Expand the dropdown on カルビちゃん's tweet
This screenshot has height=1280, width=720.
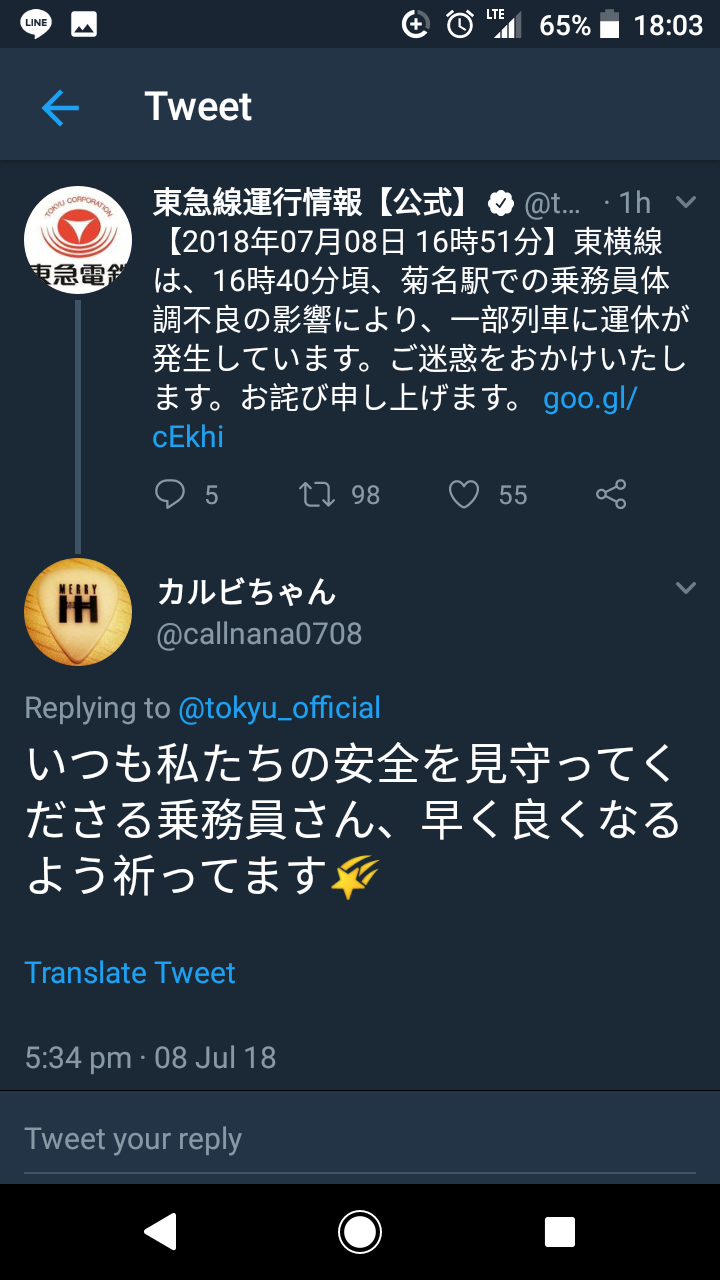(686, 588)
